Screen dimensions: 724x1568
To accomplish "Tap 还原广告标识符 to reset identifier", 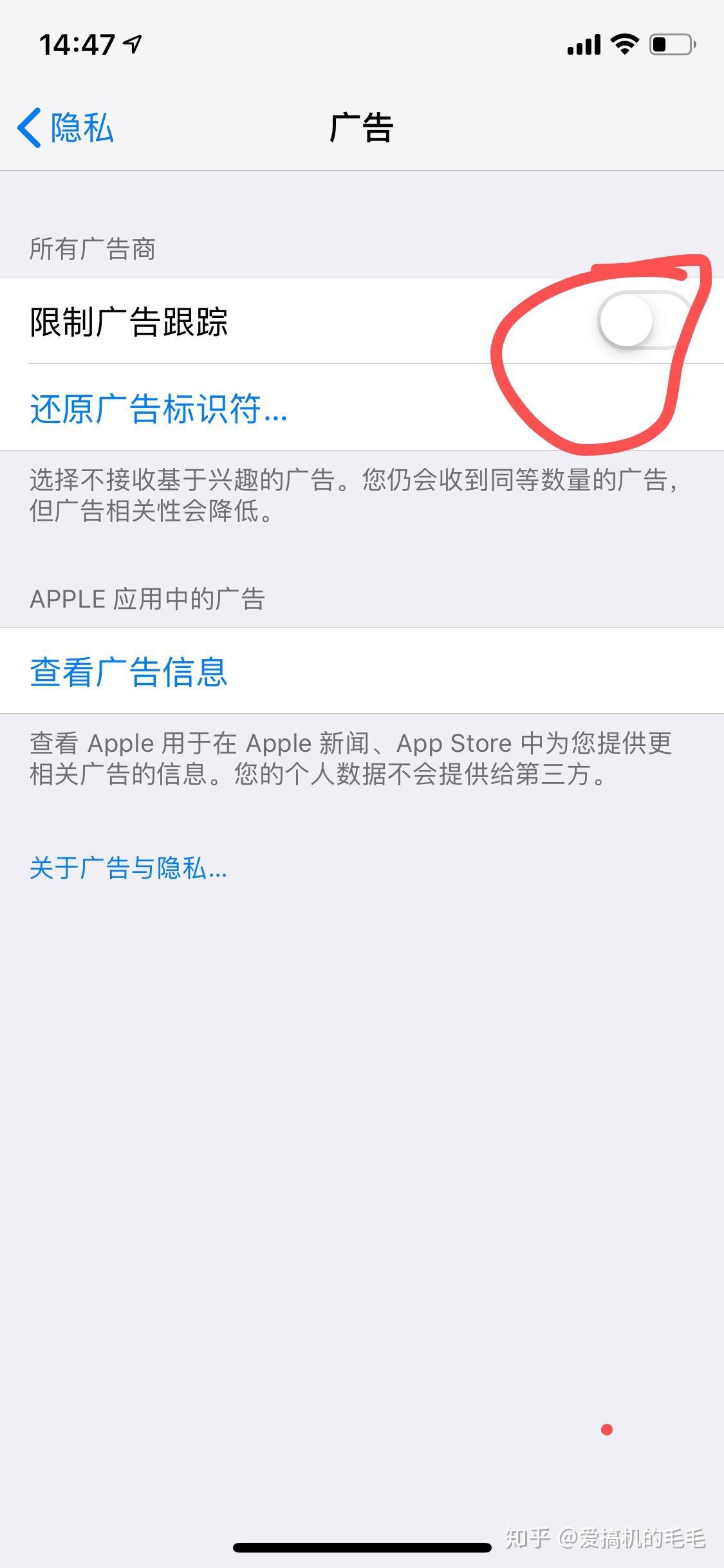I will point(158,408).
